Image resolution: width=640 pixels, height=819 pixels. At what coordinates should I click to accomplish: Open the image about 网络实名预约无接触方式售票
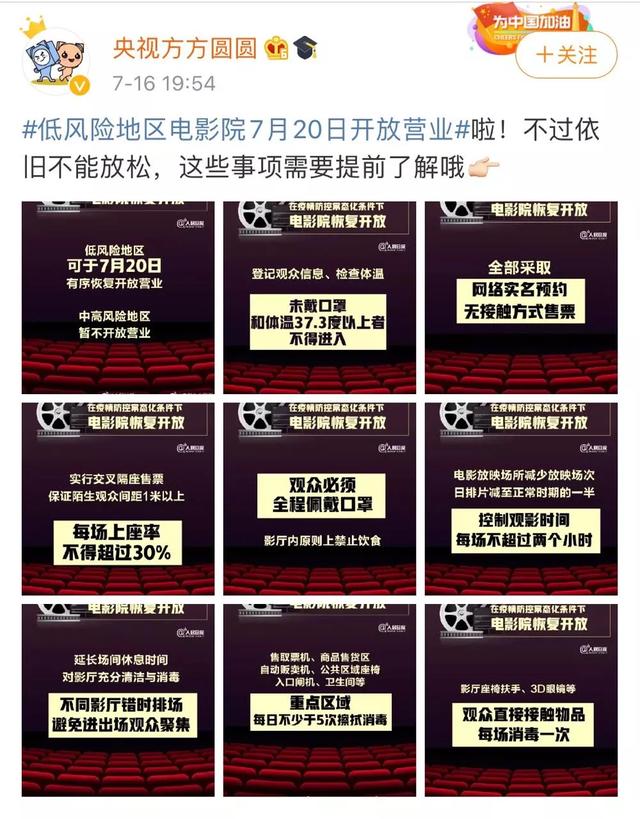521,297
